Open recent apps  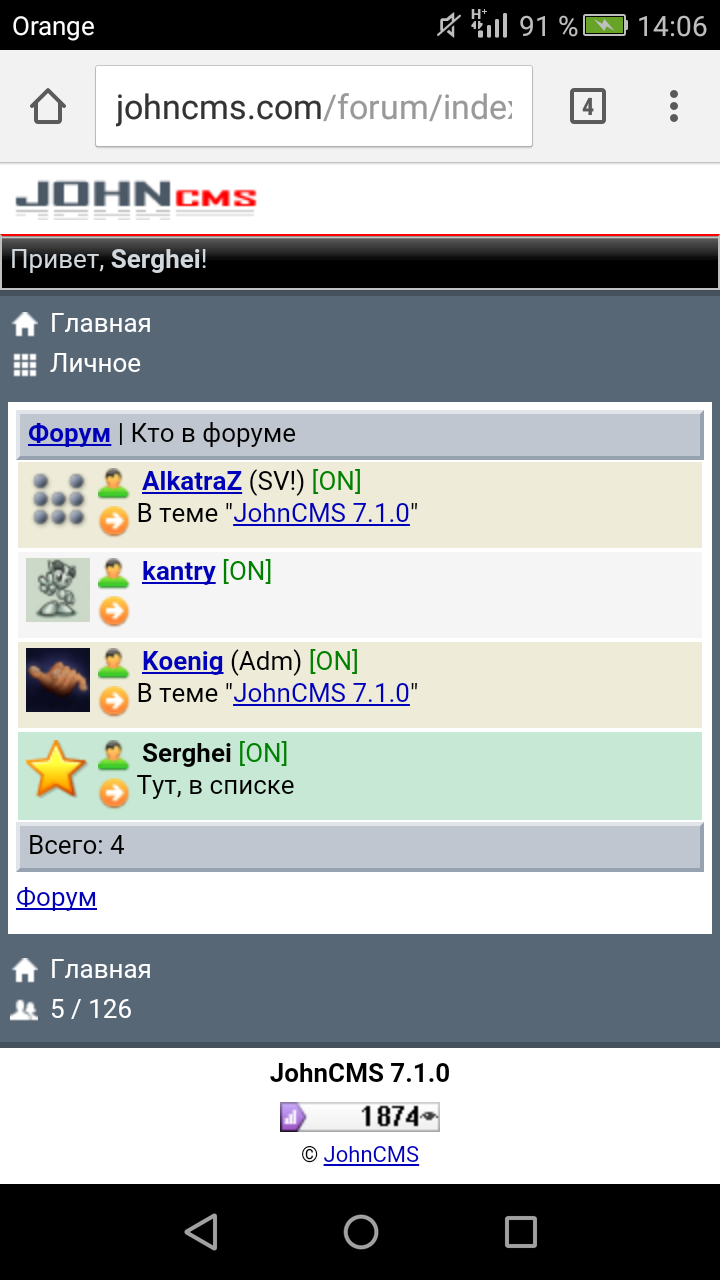pos(520,1232)
